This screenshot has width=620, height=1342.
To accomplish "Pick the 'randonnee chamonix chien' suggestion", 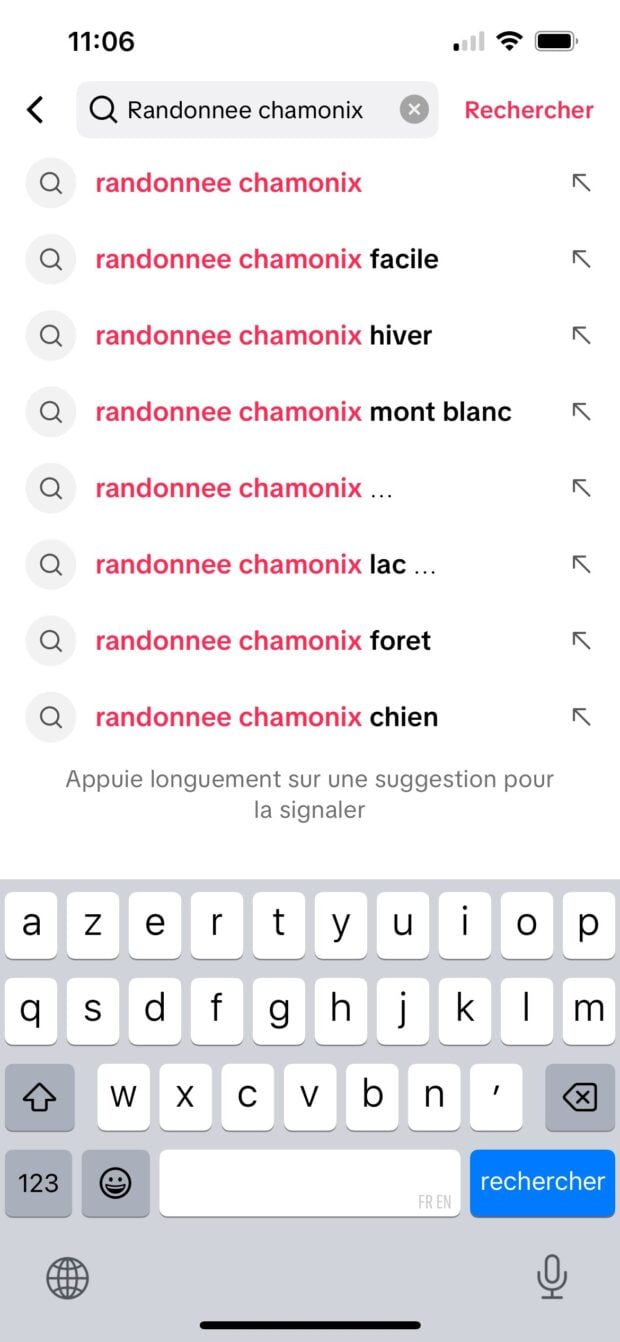I will 266,717.
